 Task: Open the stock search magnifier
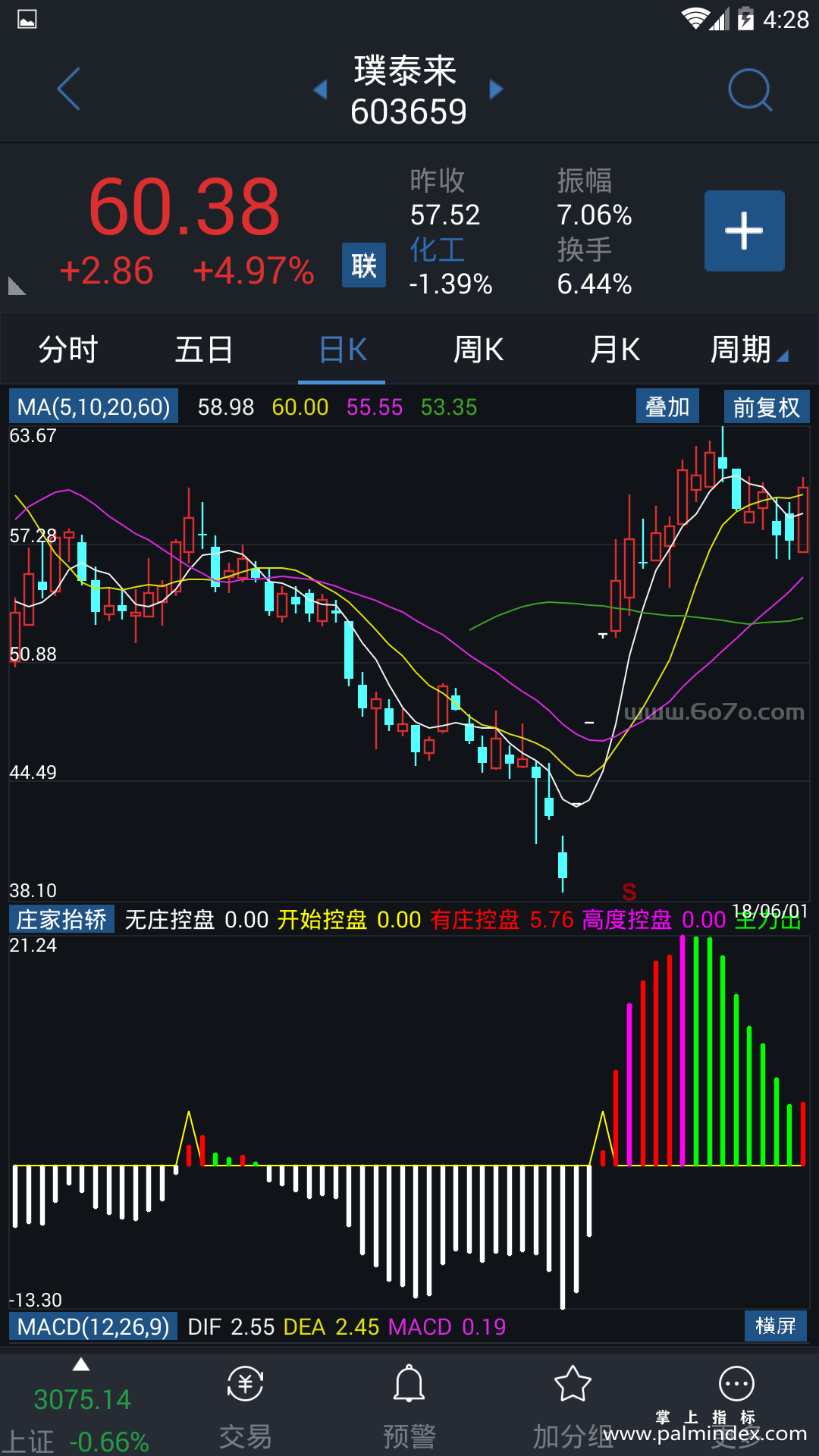[x=749, y=89]
